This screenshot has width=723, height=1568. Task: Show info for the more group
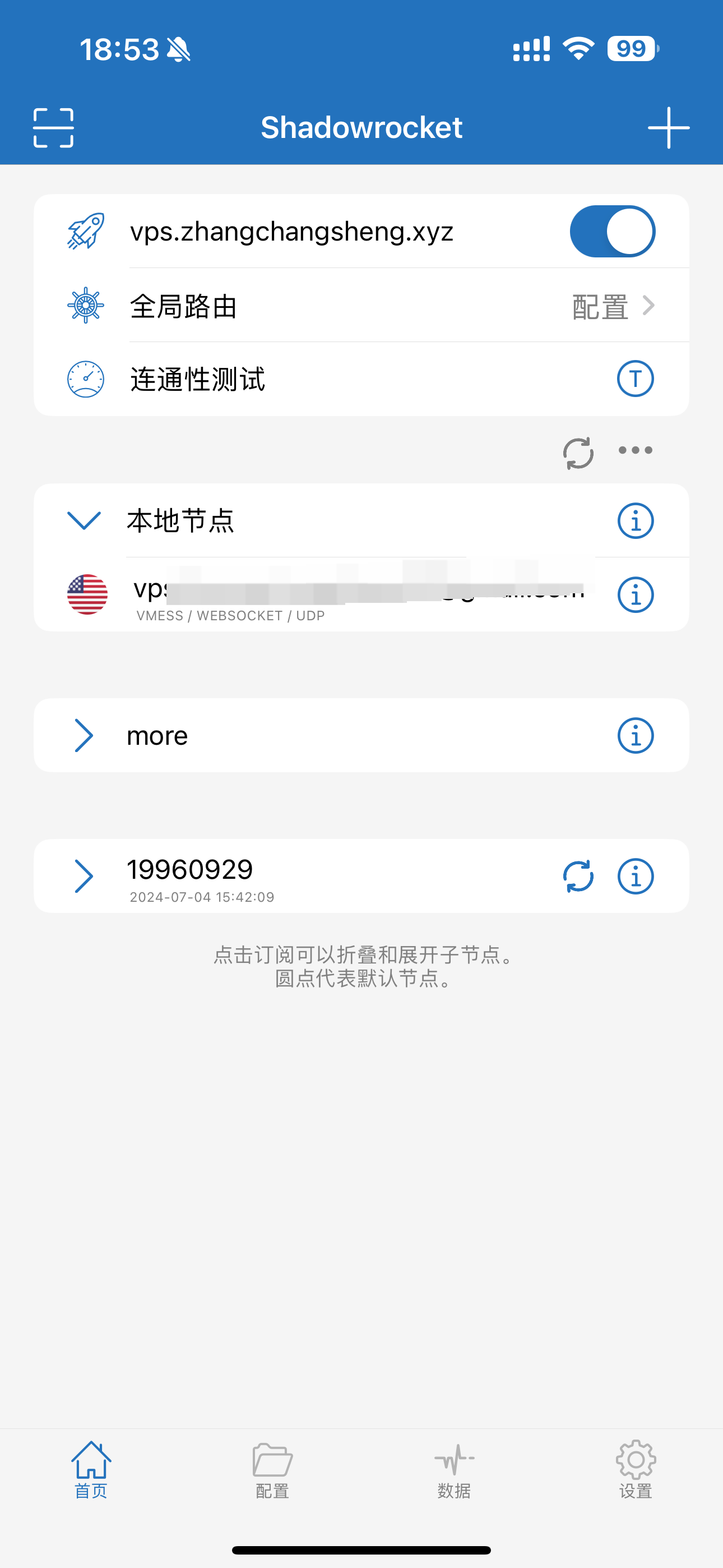[635, 735]
